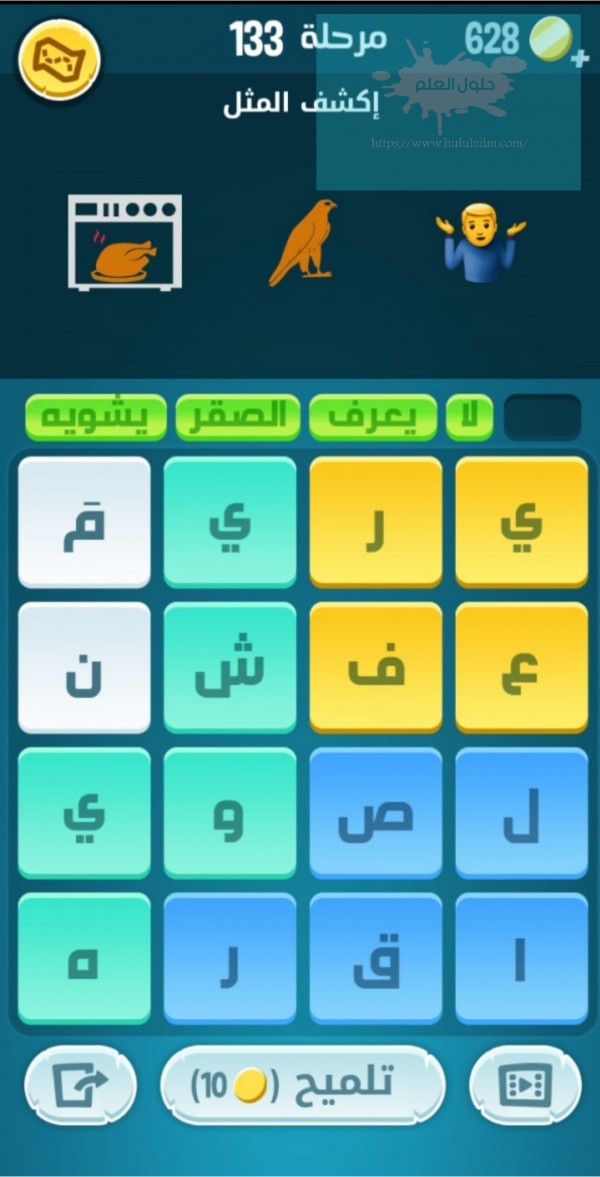Choose the yellow letter tile ع
600x1177 pixels.
click(521, 667)
